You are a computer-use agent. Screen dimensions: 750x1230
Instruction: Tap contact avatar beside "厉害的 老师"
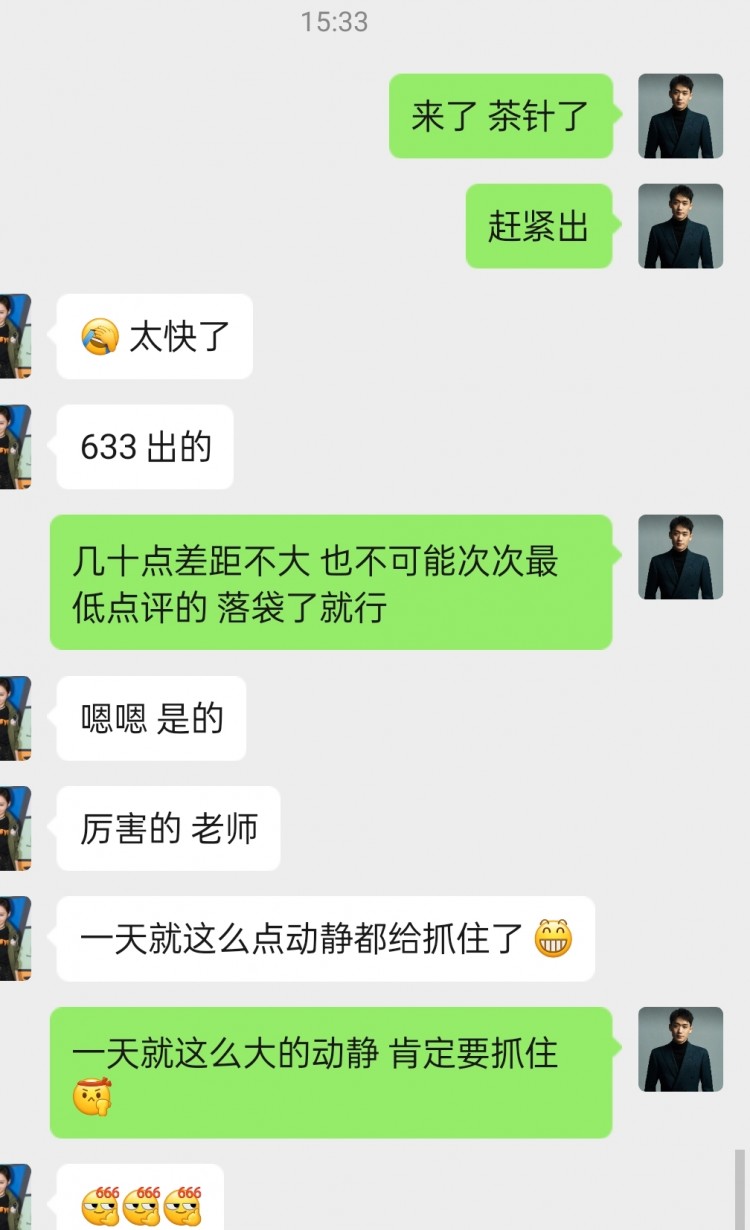[16, 828]
